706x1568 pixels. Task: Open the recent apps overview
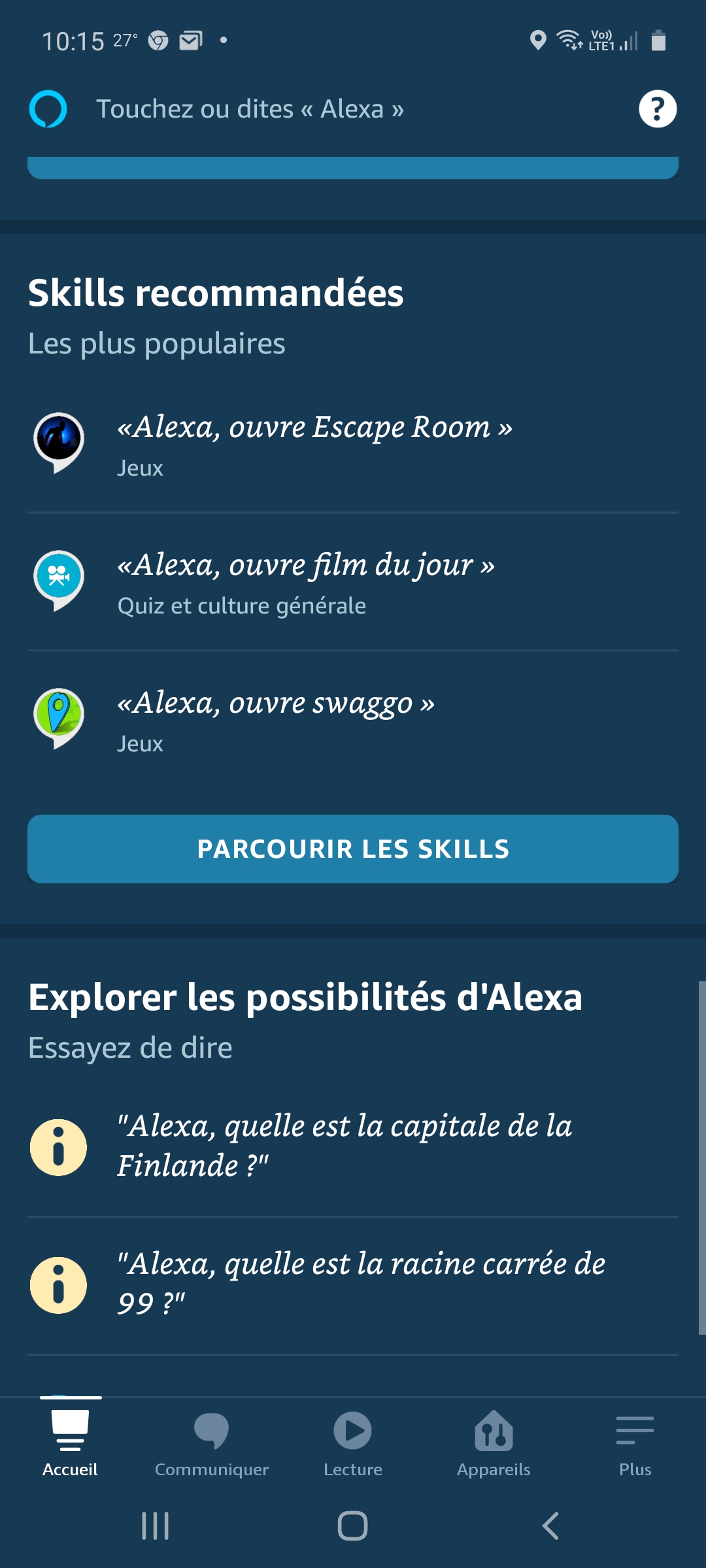(156, 1526)
